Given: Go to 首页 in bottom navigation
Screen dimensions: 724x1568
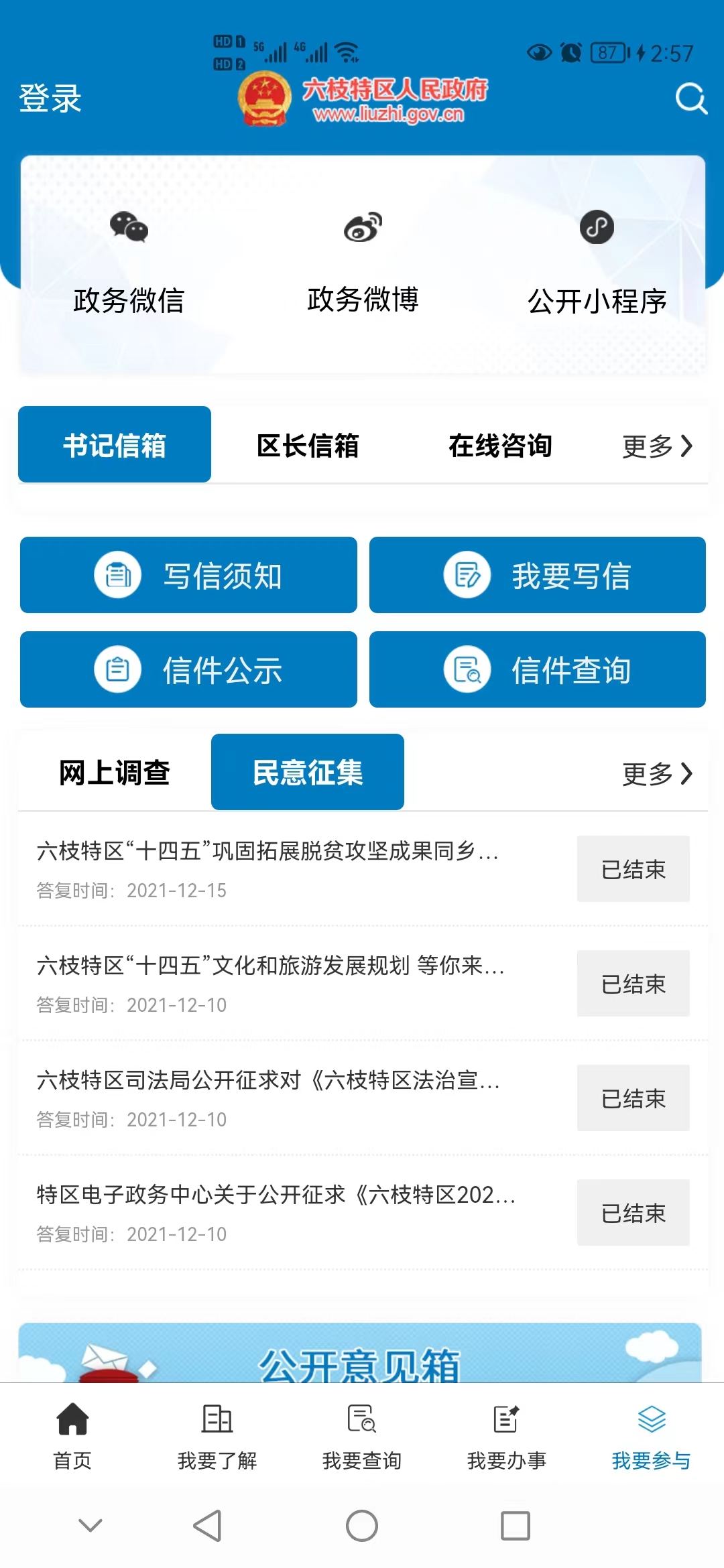Looking at the screenshot, I should point(72,1435).
